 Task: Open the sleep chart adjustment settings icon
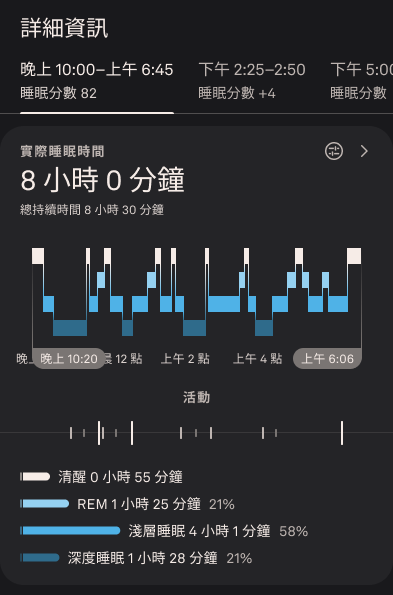(x=334, y=151)
